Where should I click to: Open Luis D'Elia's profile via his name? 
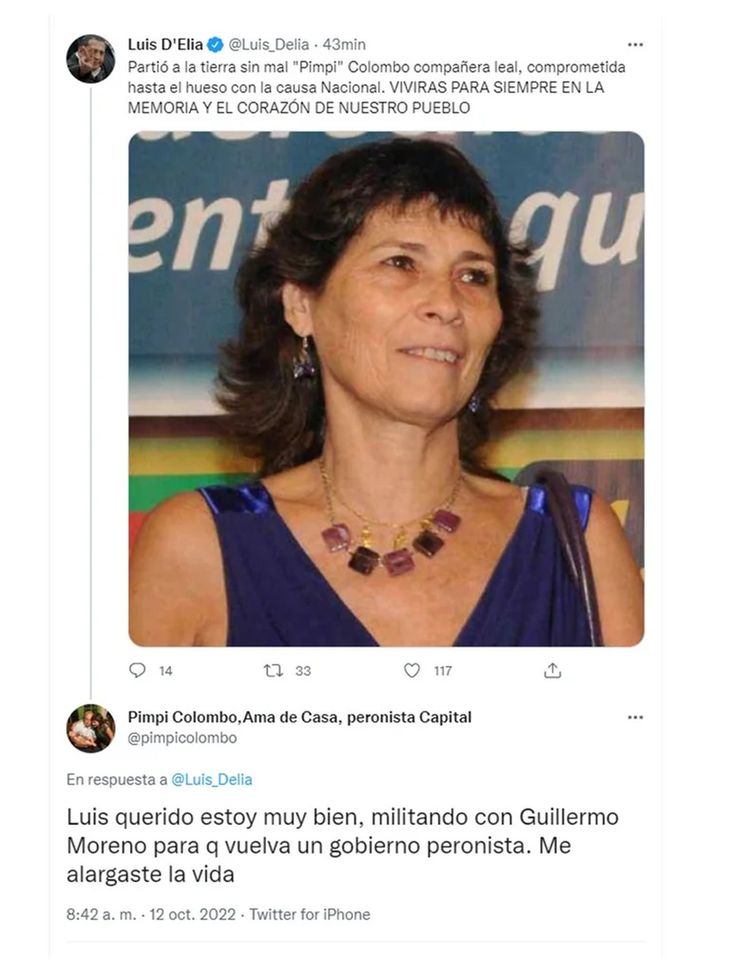tap(166, 44)
